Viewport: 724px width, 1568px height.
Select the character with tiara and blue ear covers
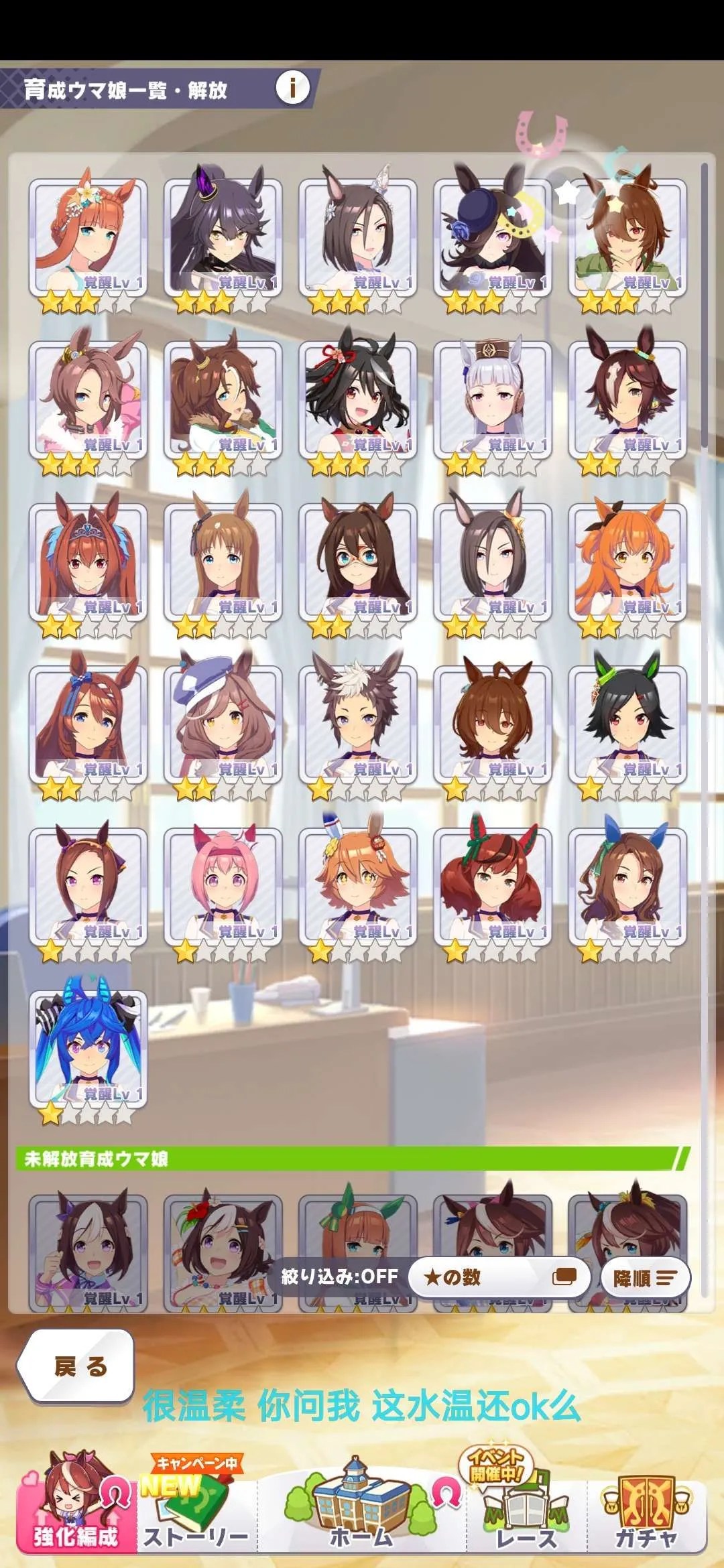tap(88, 562)
